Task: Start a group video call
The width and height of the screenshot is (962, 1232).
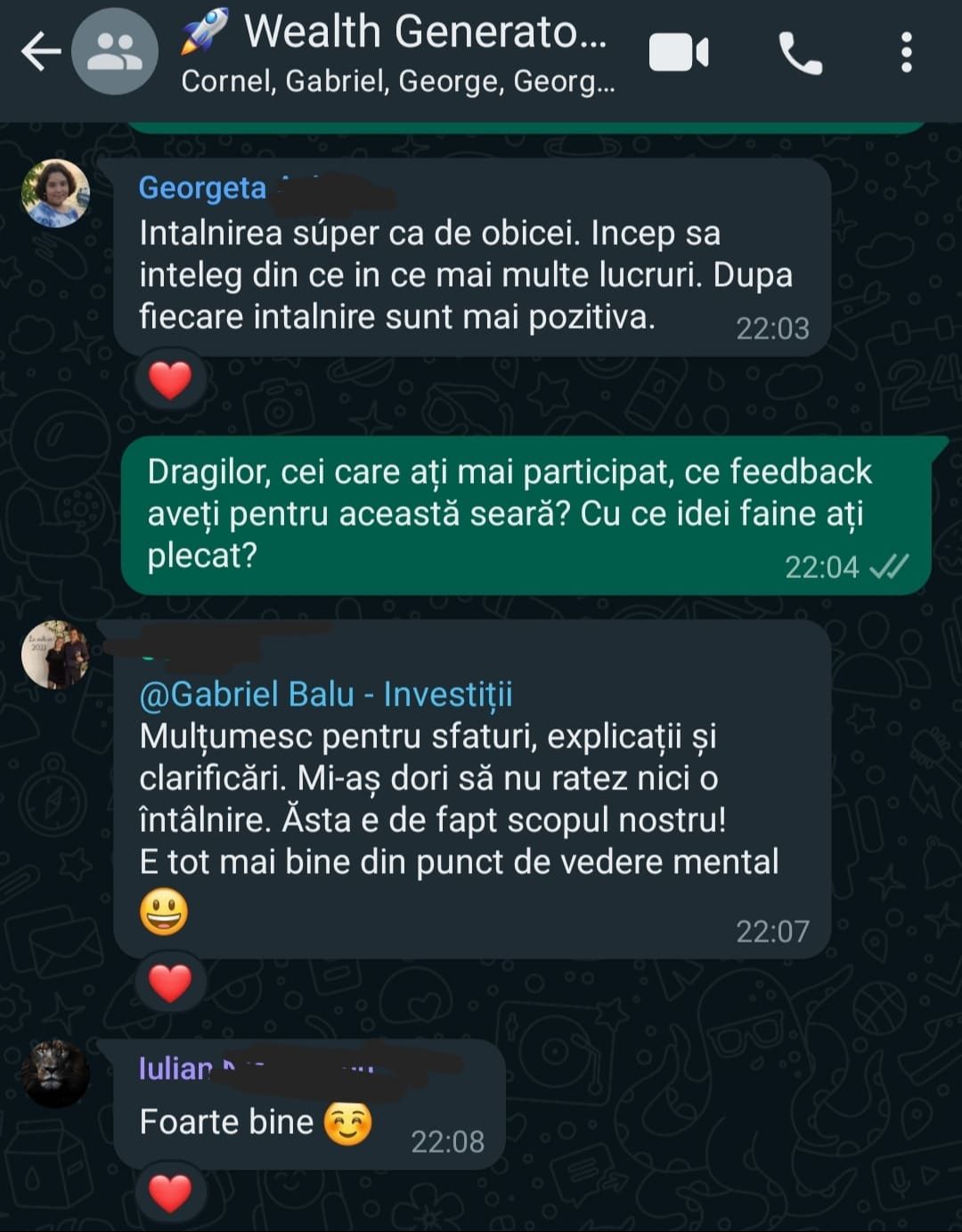Action: click(679, 53)
